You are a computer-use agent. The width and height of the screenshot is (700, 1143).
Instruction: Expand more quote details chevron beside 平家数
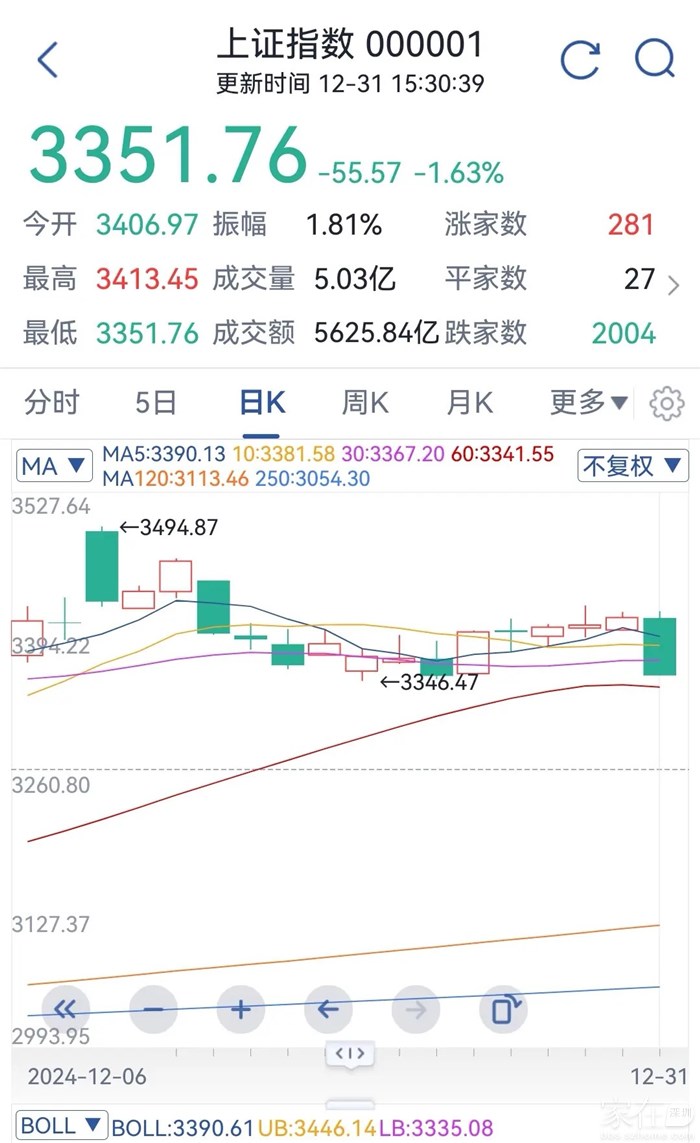(x=675, y=285)
